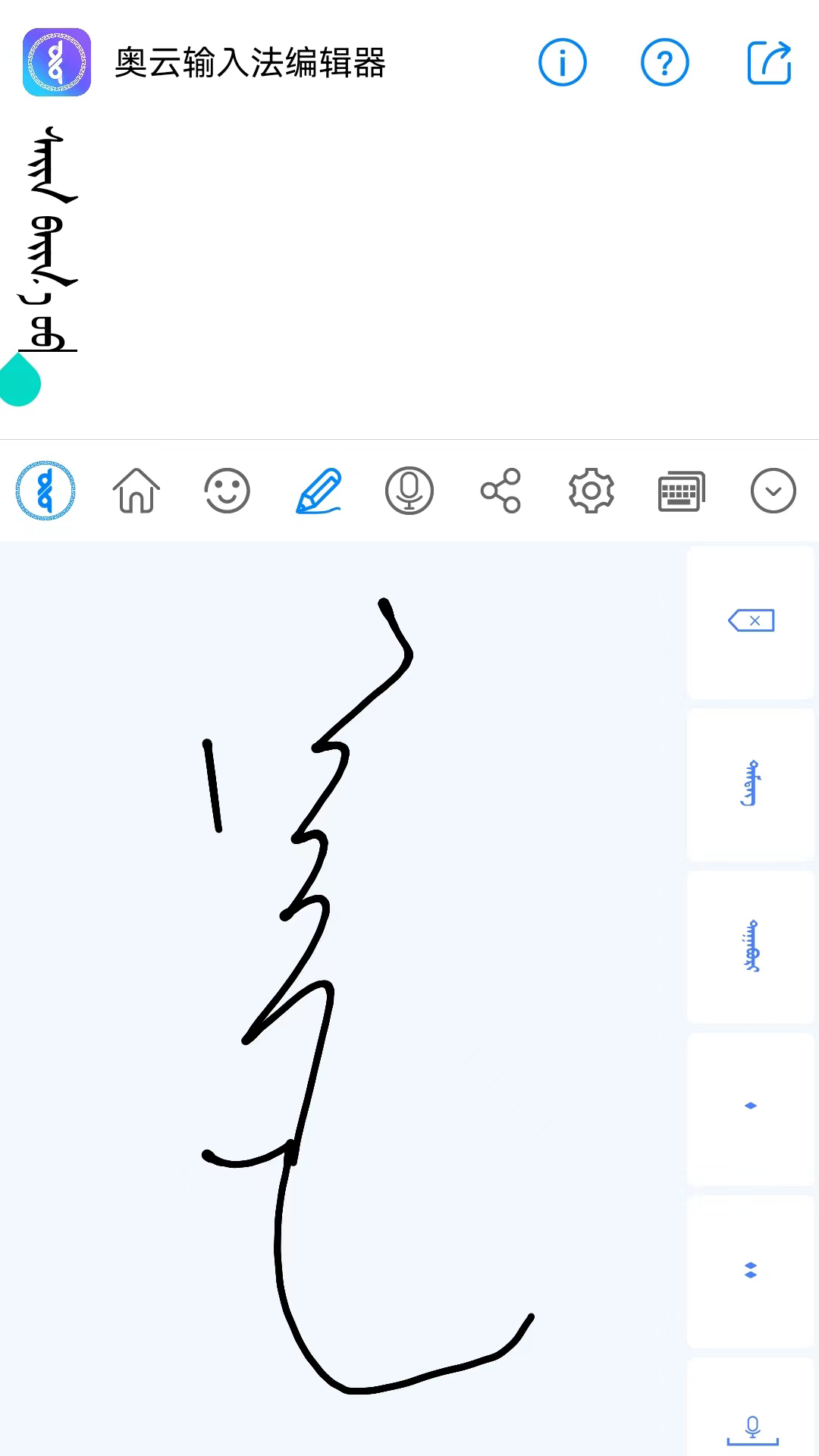Switch to the system keyboard icon
The height and width of the screenshot is (1456, 819).
pyautogui.click(x=681, y=491)
